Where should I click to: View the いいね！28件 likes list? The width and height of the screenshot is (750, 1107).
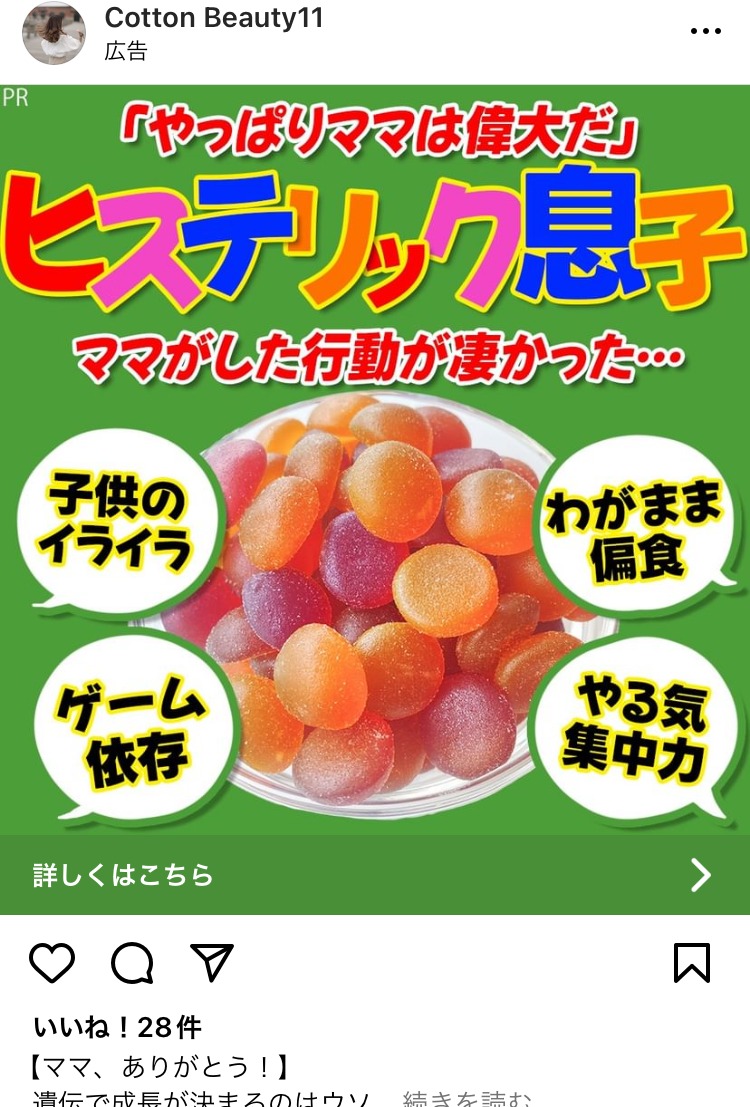coord(117,1027)
